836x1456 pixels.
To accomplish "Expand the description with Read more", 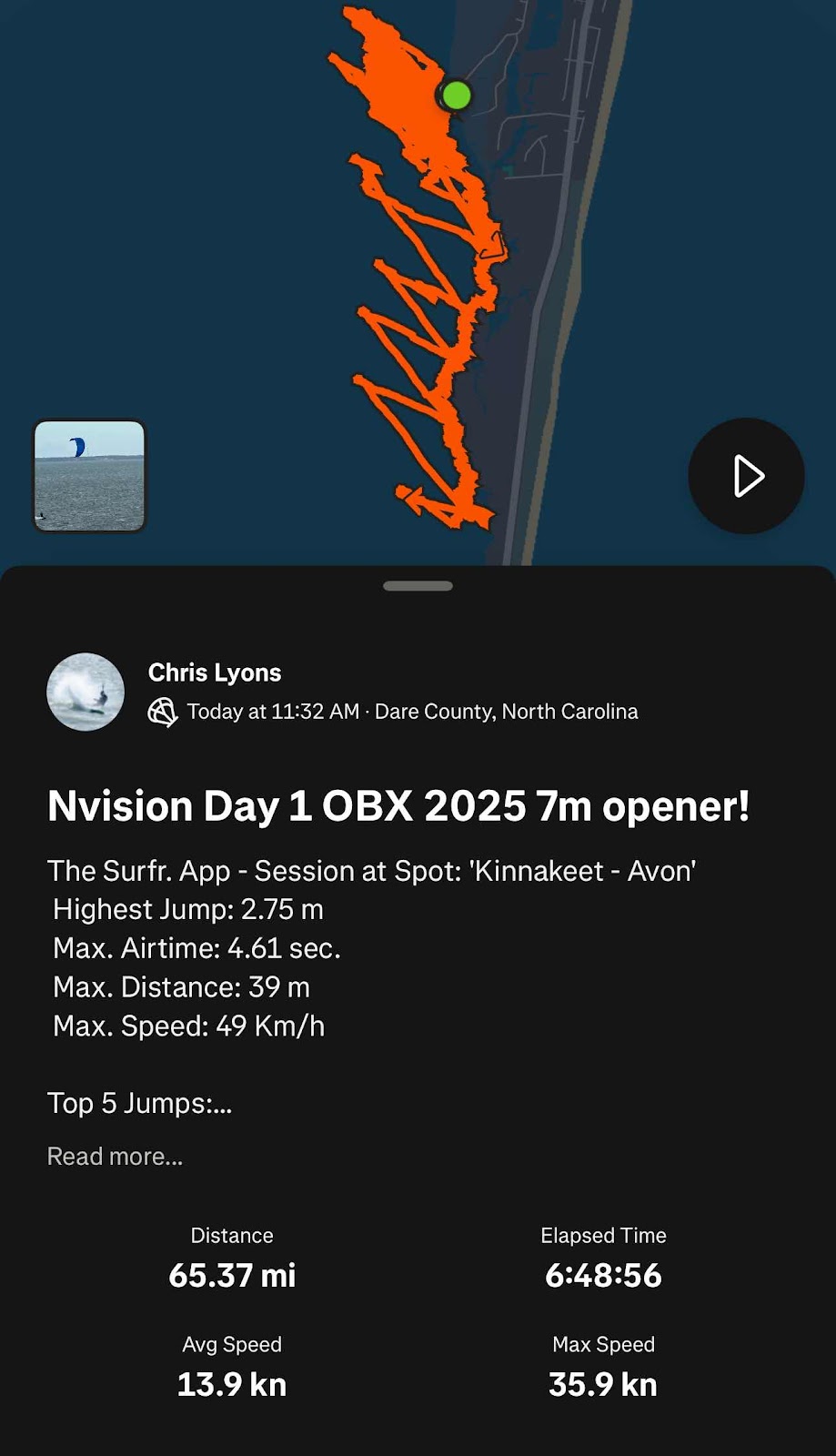I will 115,1156.
